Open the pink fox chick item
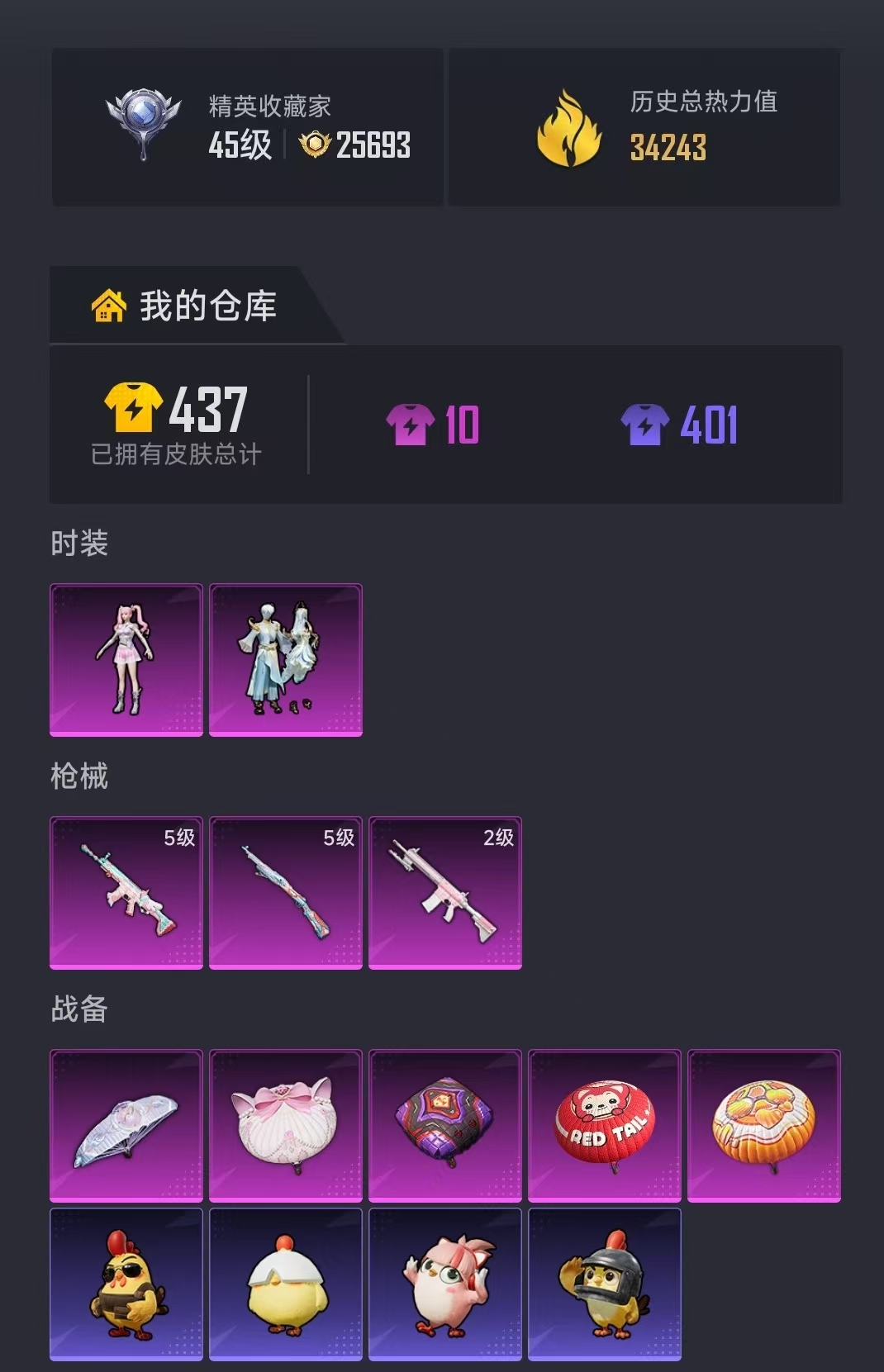This screenshot has width=884, height=1372. pyautogui.click(x=444, y=1284)
